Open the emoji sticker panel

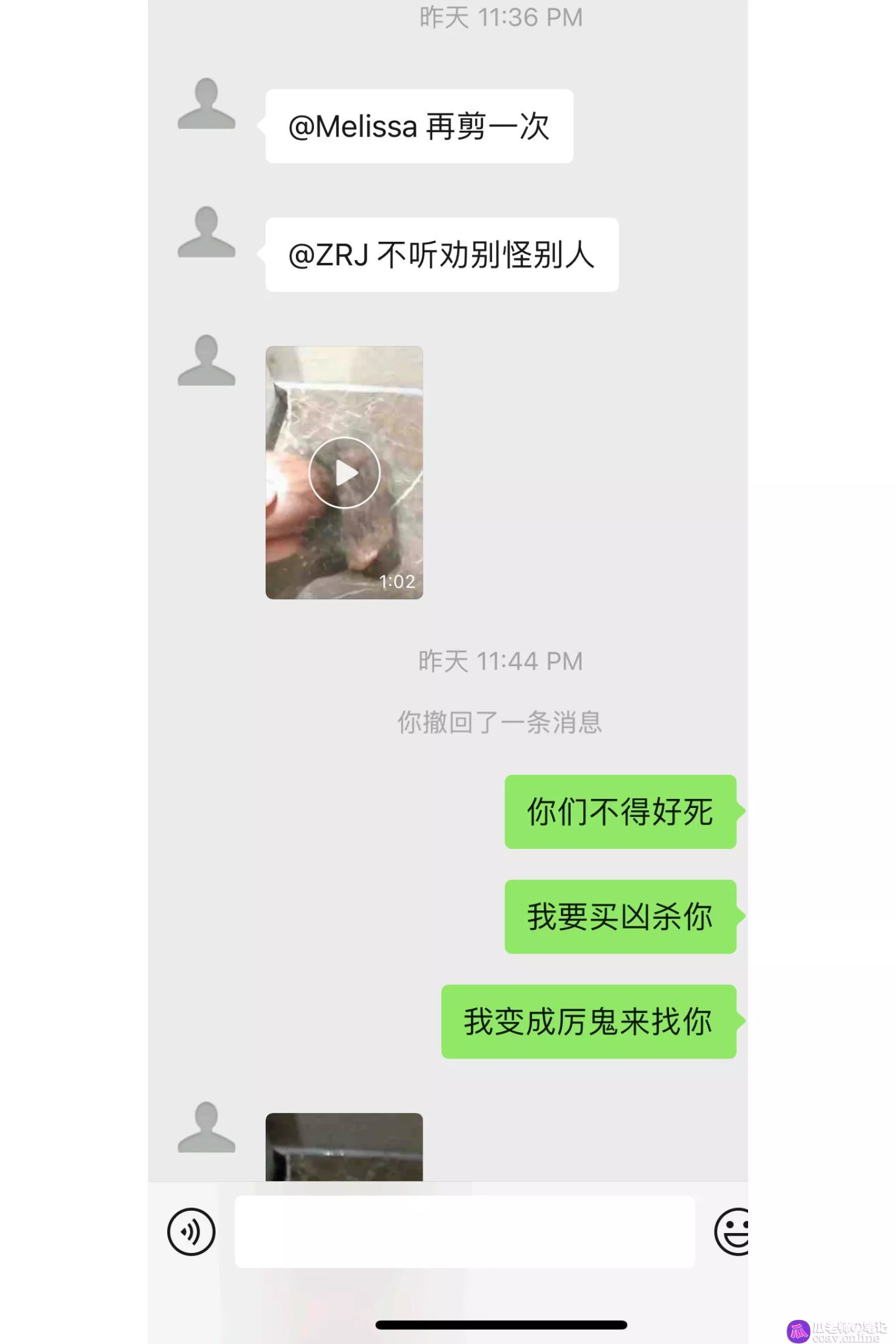click(x=732, y=1231)
